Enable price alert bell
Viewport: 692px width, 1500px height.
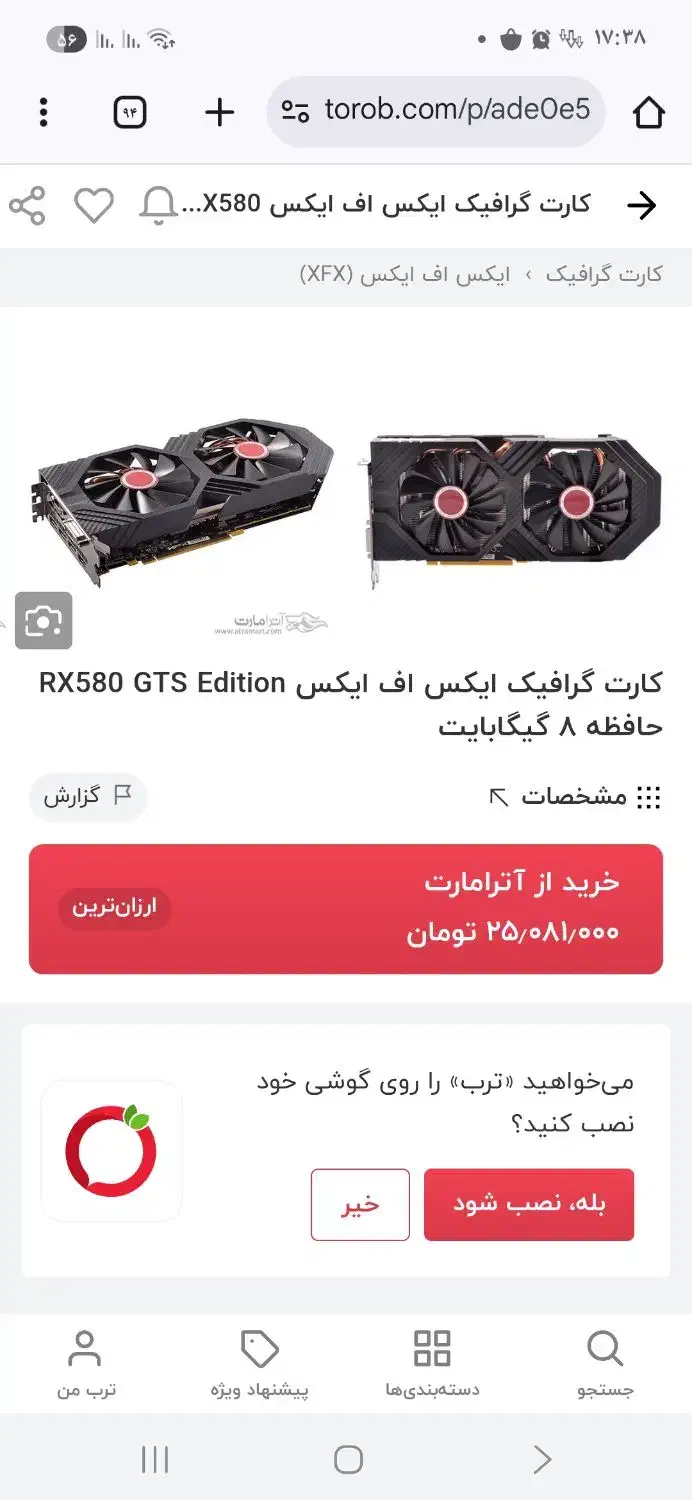158,206
